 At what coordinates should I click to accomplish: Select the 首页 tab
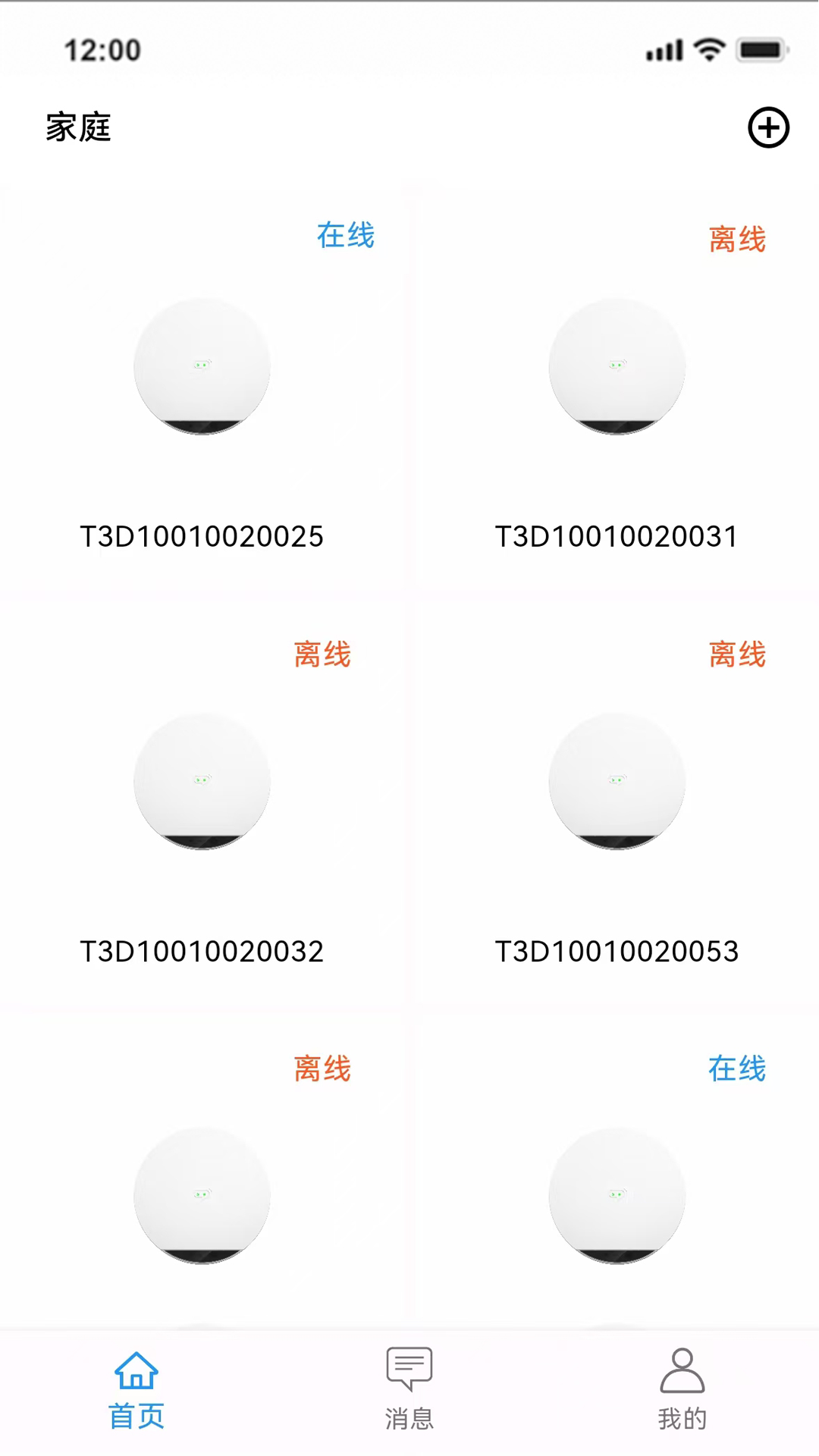136,1389
